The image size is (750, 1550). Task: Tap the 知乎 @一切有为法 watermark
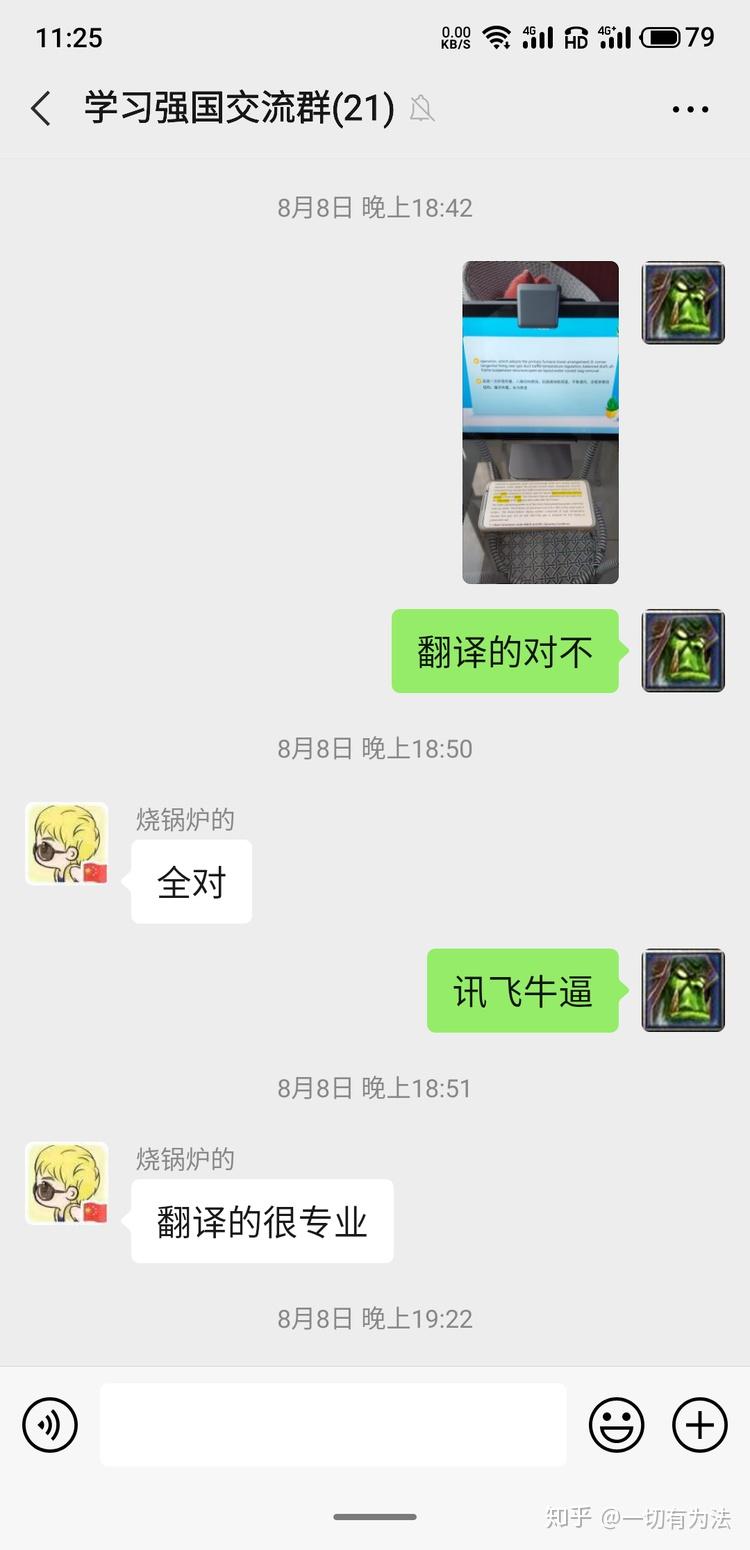640,1517
